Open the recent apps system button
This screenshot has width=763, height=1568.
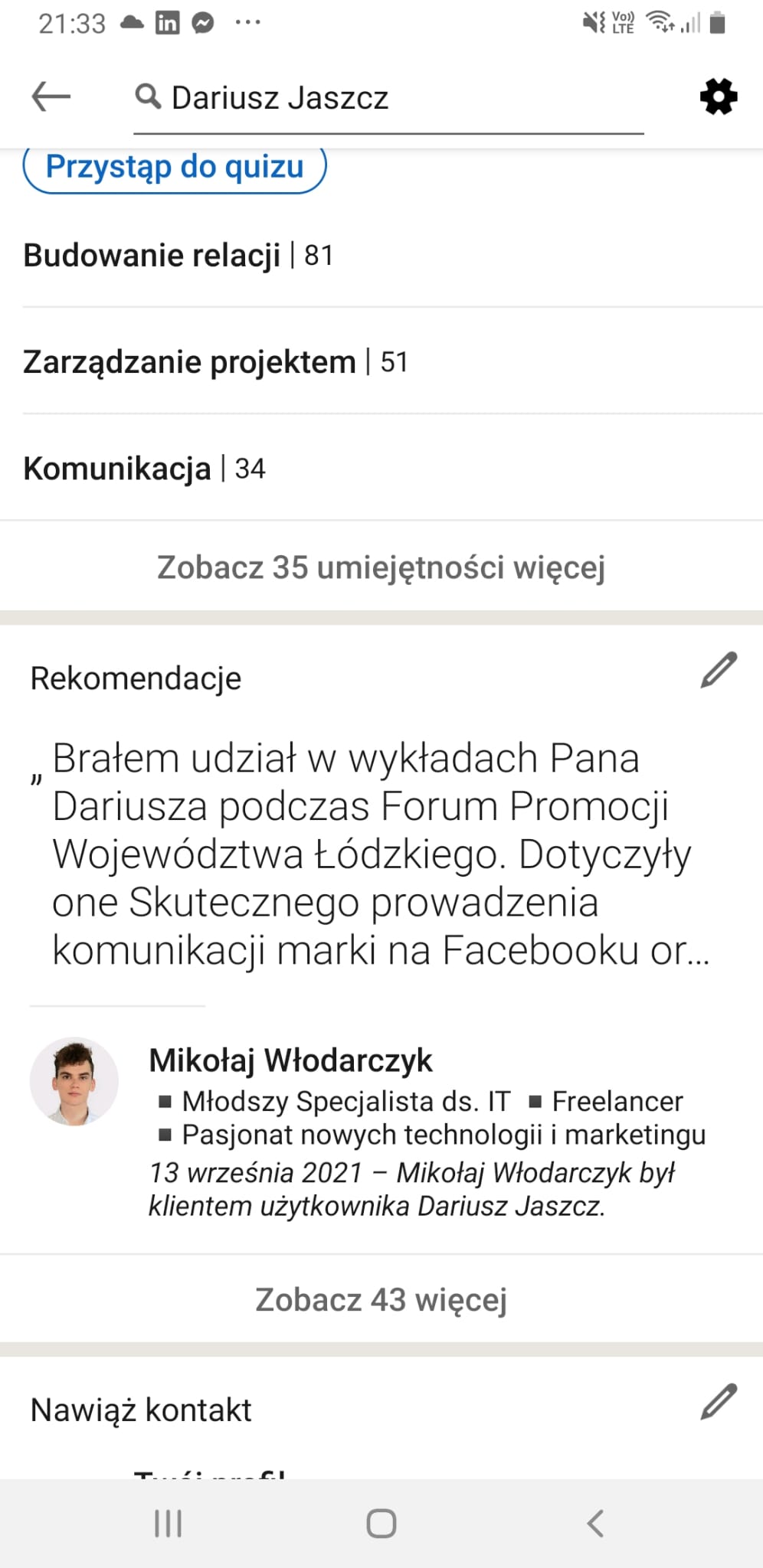[168, 1523]
